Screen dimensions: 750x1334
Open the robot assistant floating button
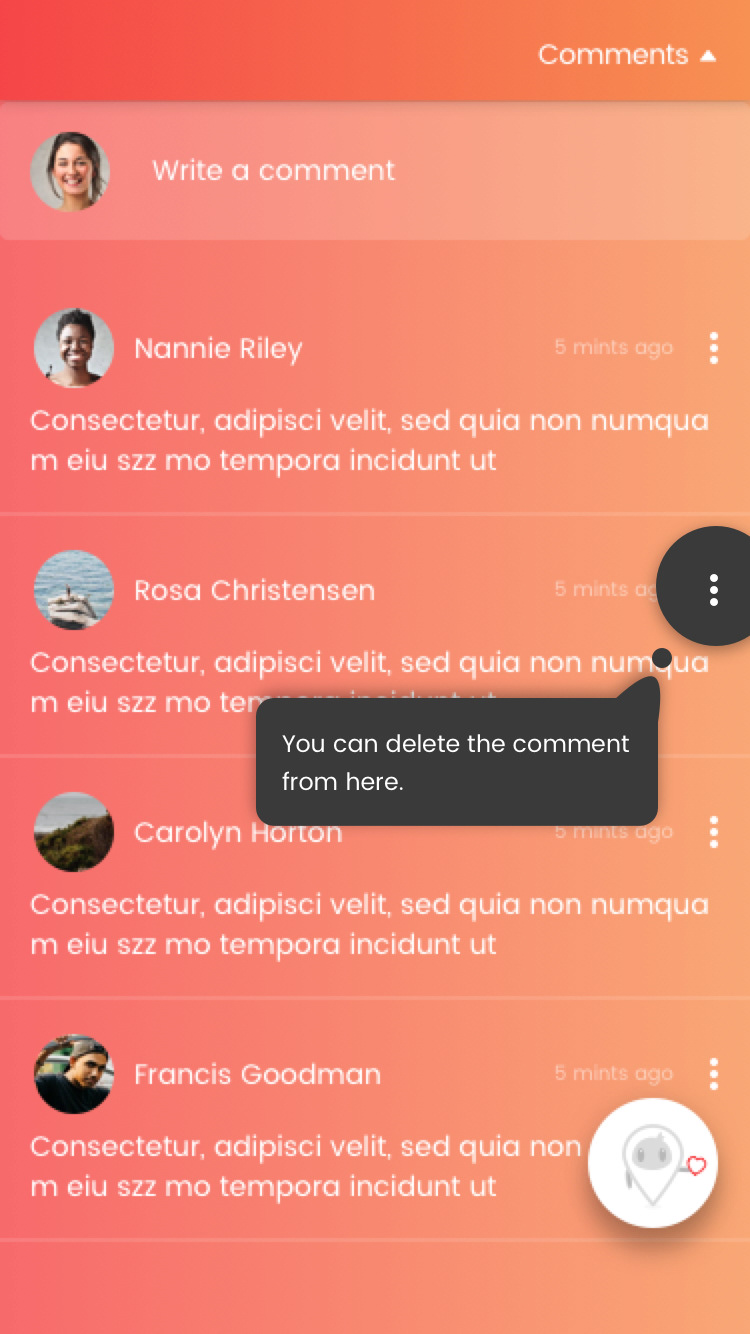[x=653, y=1163]
